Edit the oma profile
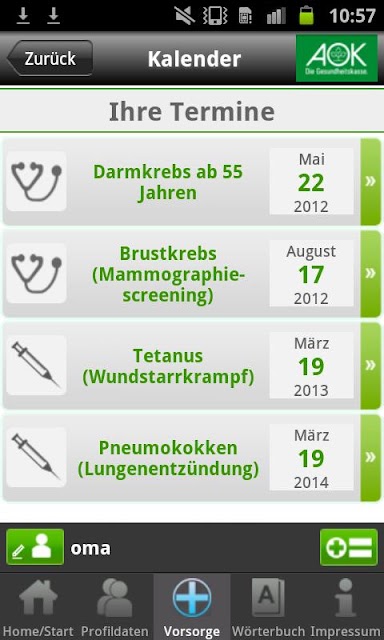The width and height of the screenshot is (384, 640). 35,547
